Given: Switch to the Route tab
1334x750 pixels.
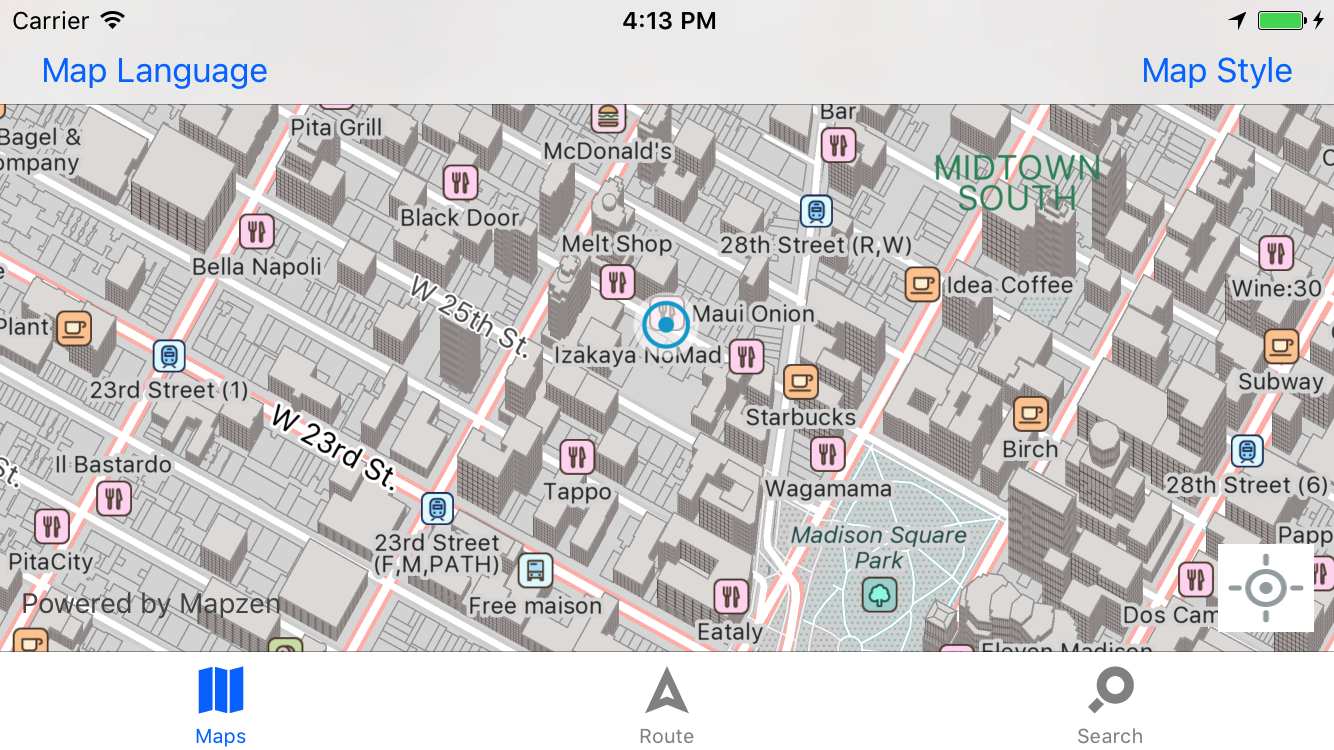Looking at the screenshot, I should 666,707.
